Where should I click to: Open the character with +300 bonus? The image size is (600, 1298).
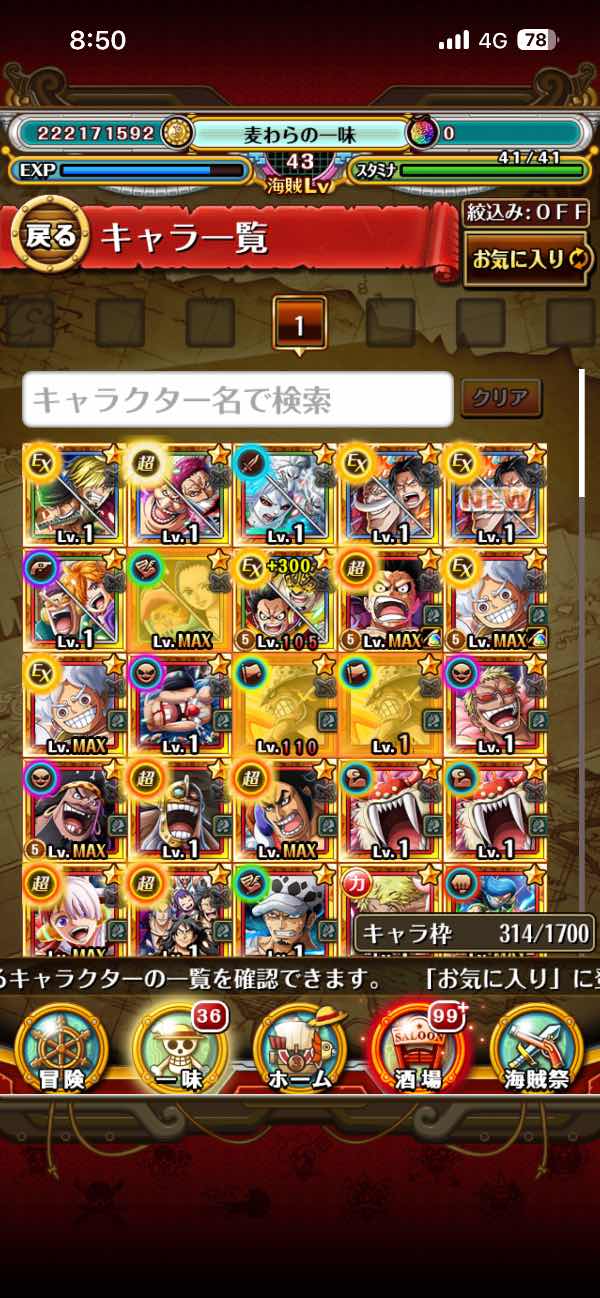click(285, 598)
